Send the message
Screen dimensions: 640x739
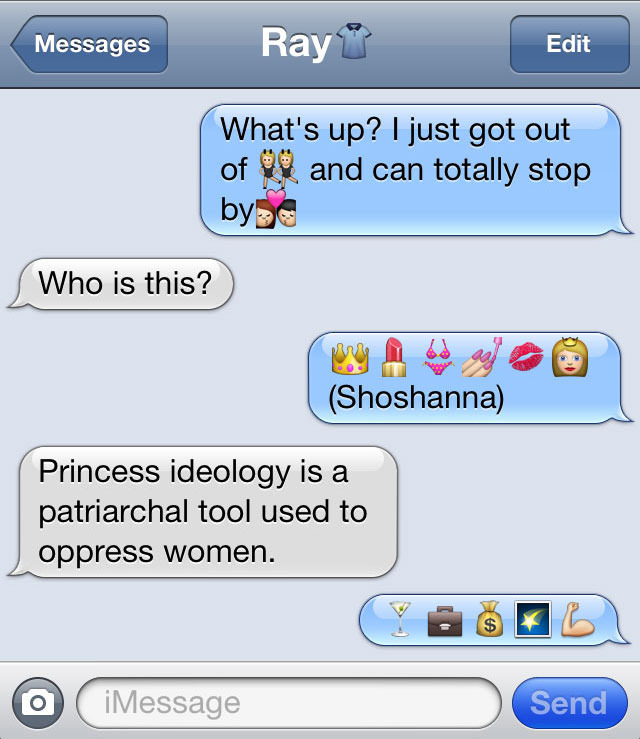click(568, 702)
